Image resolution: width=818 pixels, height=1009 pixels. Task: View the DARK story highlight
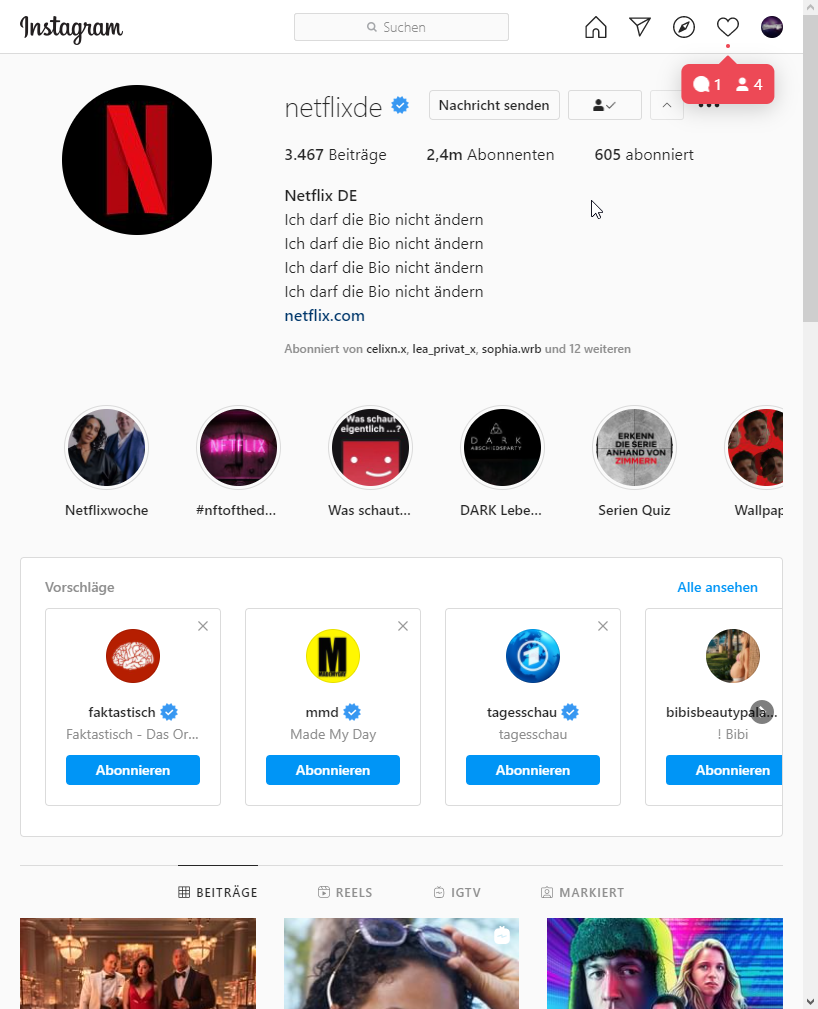click(502, 447)
